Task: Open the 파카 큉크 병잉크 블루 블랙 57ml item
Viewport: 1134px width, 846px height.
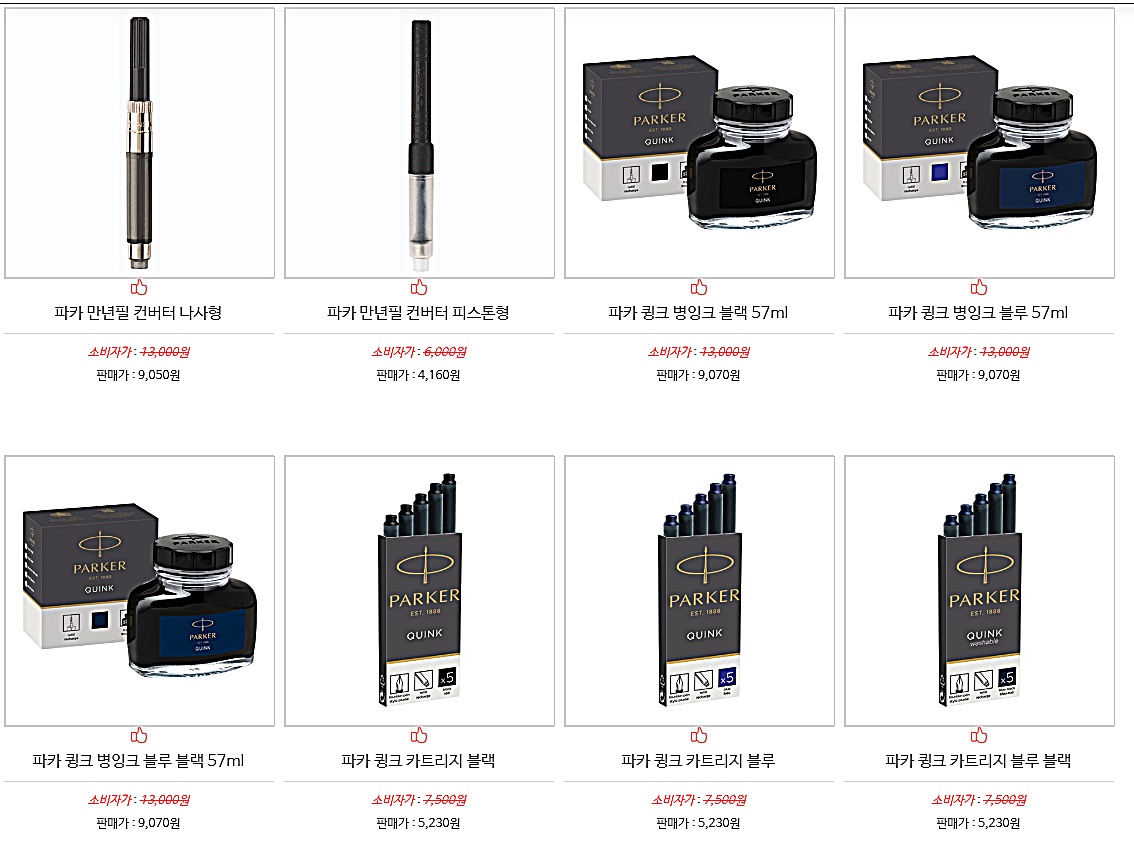Action: coord(139,591)
